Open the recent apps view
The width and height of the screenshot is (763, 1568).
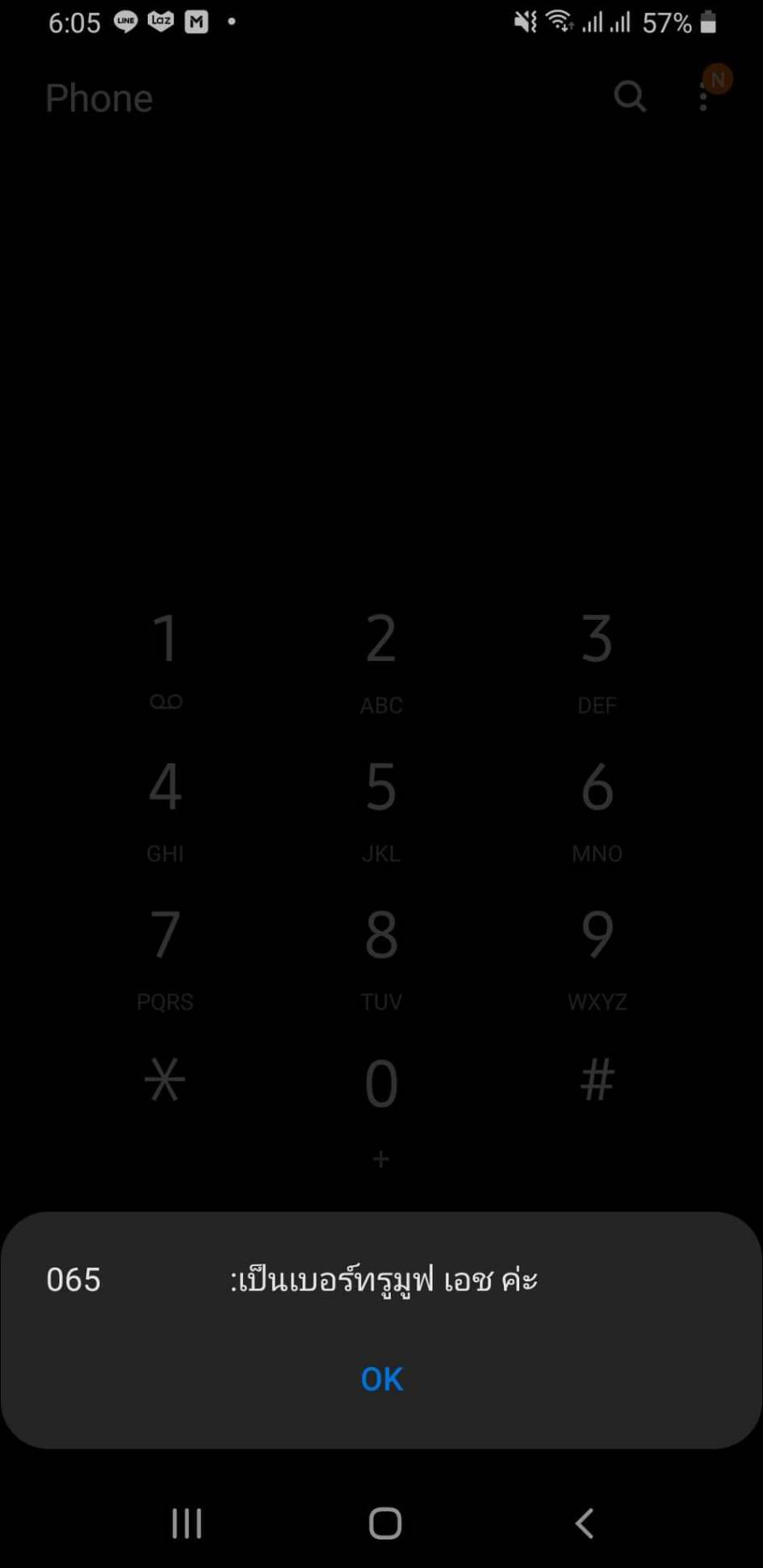[x=186, y=1523]
